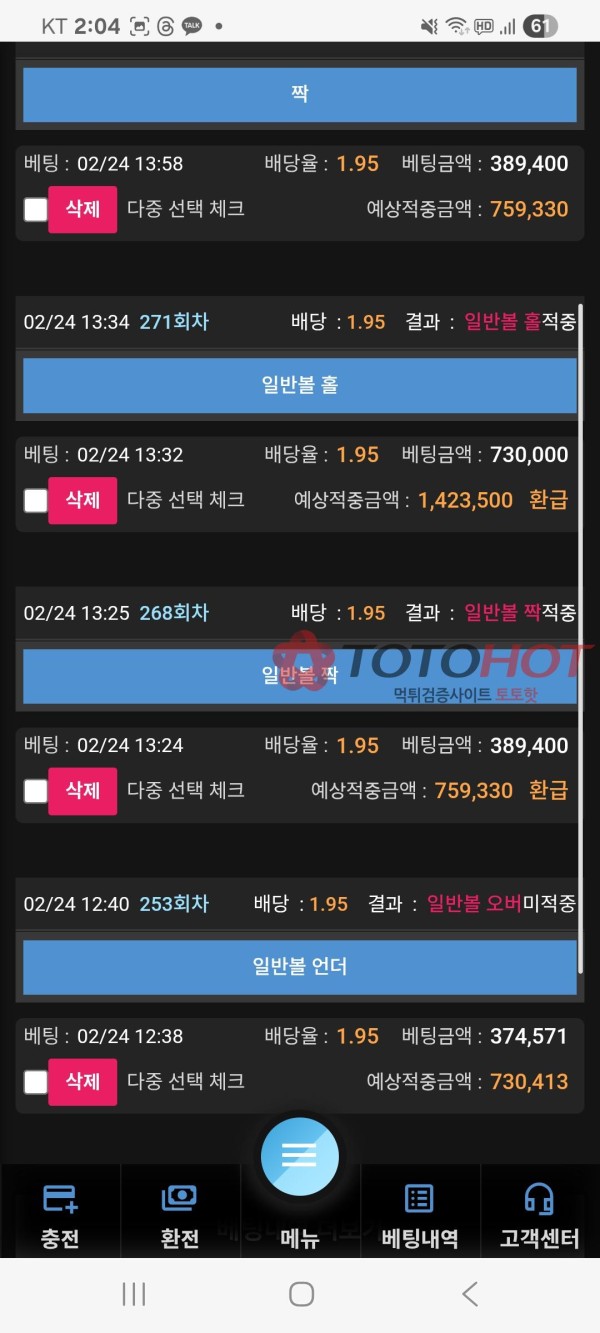Mark the checkbox for the 12:38 bet
Screen dimensions: 600x1333
(36, 1082)
